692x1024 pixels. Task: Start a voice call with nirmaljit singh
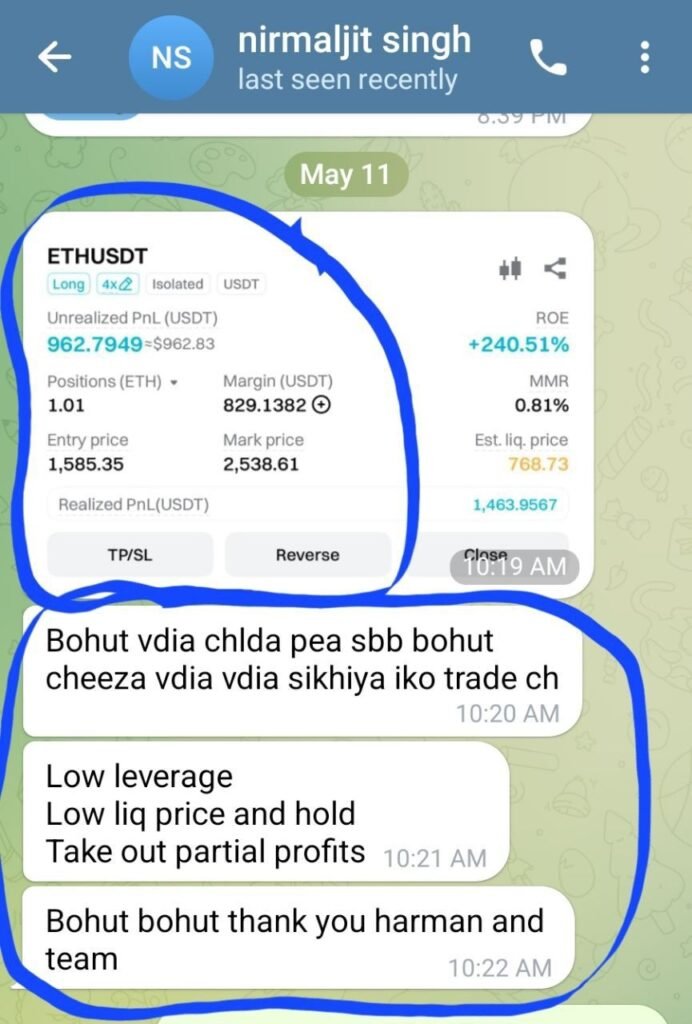coord(548,59)
